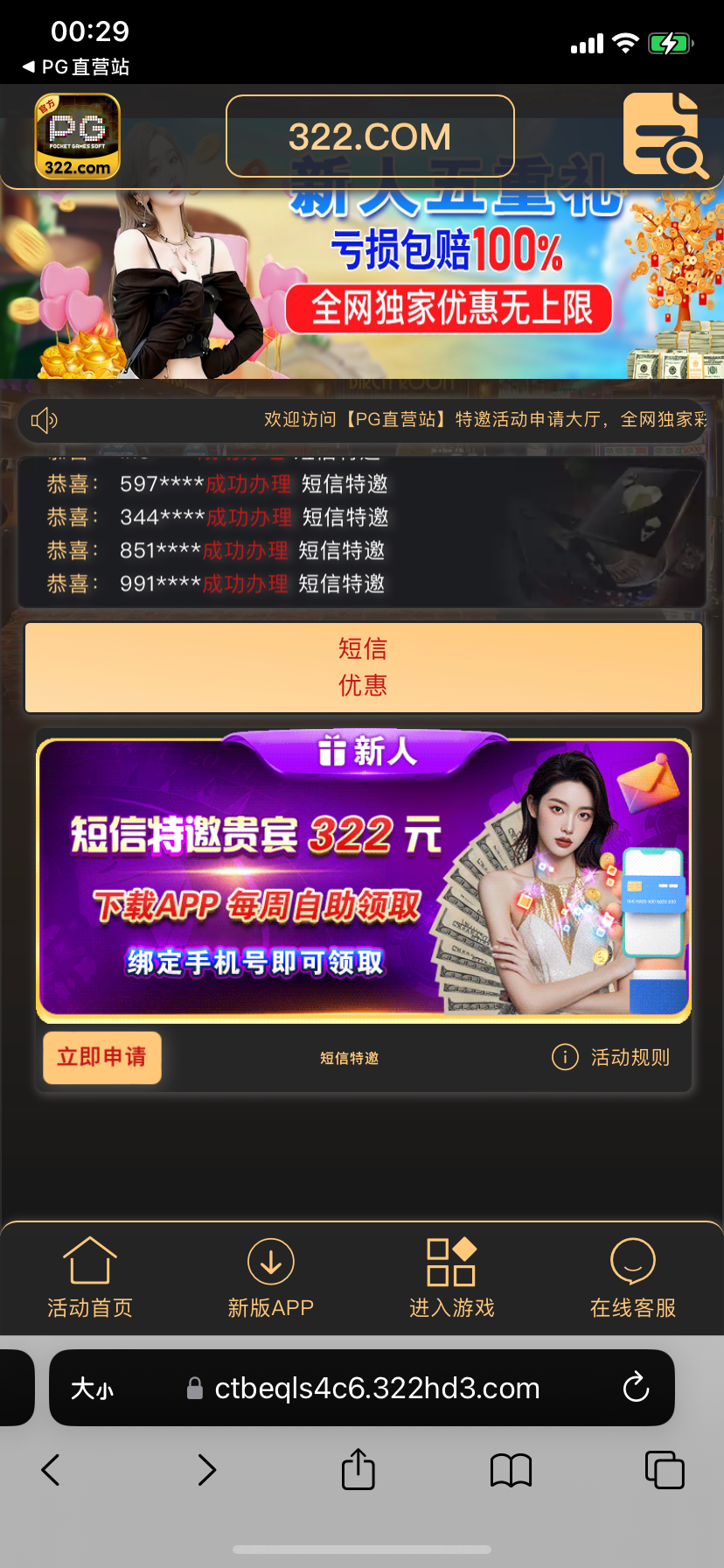Open 在线客服 customer service
Image resolution: width=724 pixels, height=1568 pixels.
tap(633, 1277)
